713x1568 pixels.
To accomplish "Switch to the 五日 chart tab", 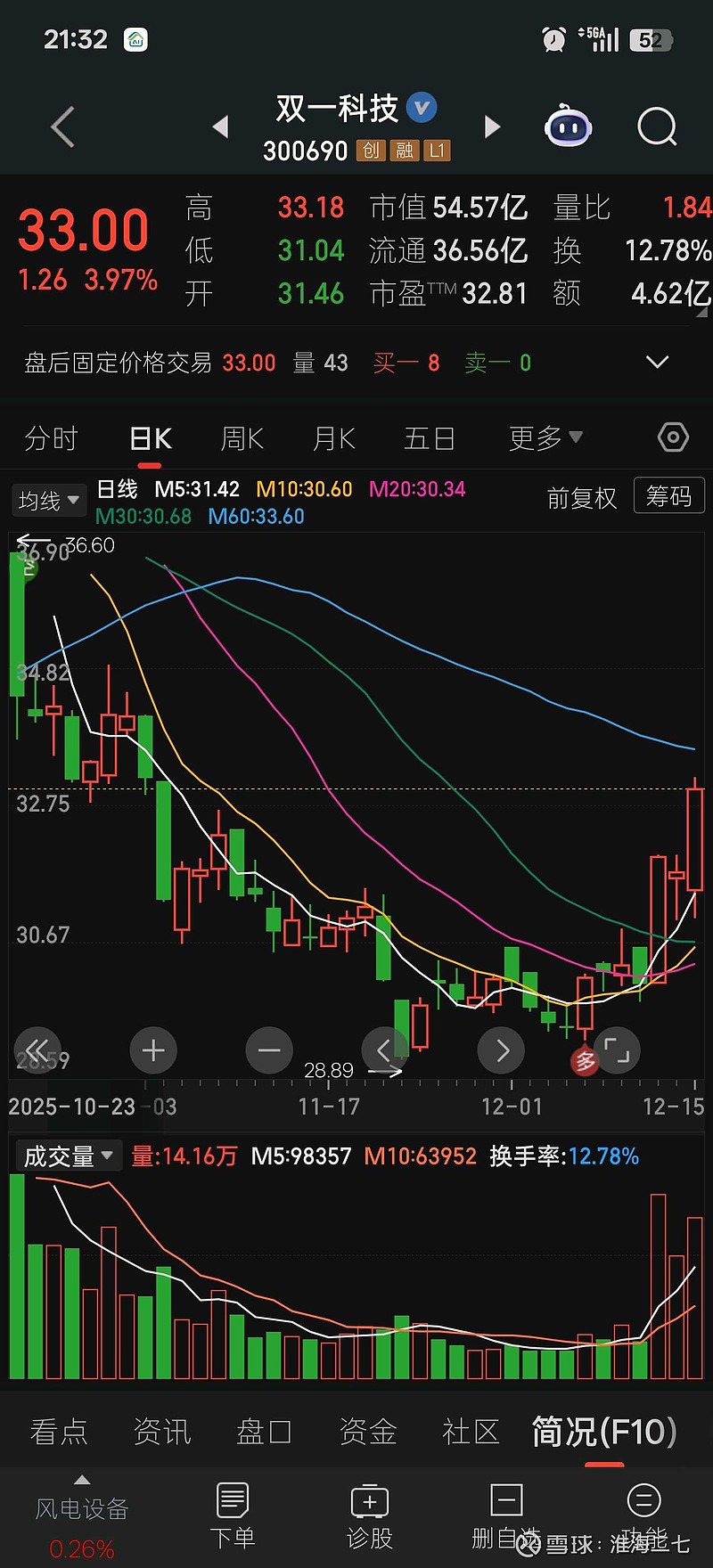I will (430, 438).
